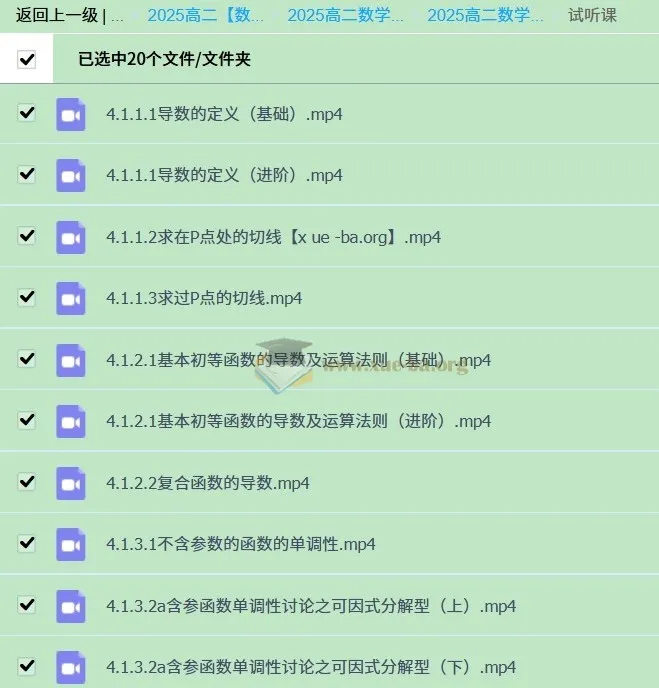Untick the checkbox for 4.1.3.1不含参数的函数的单调性.mp4
The width and height of the screenshot is (659, 688).
(x=27, y=543)
